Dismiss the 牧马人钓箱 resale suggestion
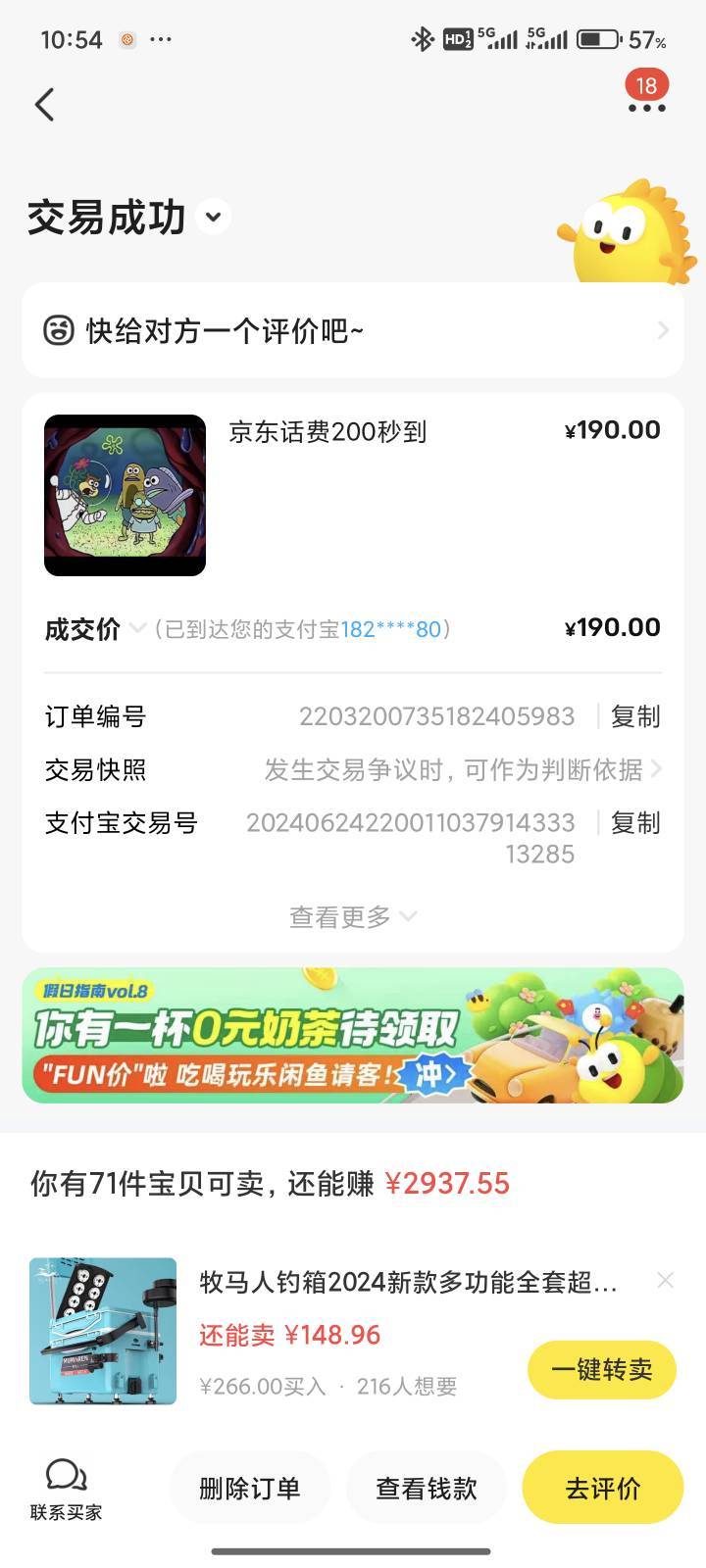 [x=665, y=1280]
